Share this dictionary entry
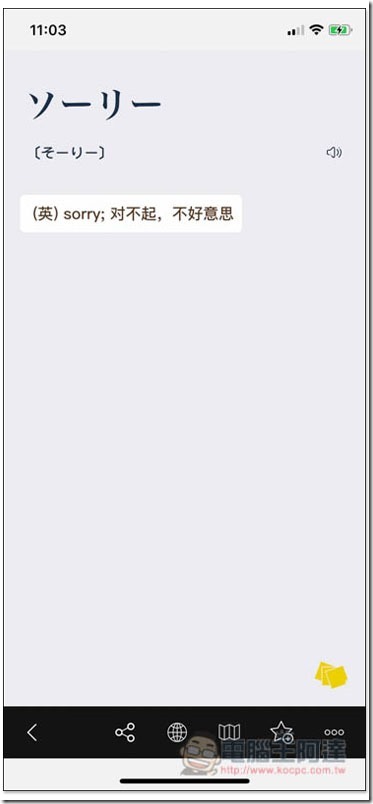The width and height of the screenshot is (373, 804). point(125,732)
